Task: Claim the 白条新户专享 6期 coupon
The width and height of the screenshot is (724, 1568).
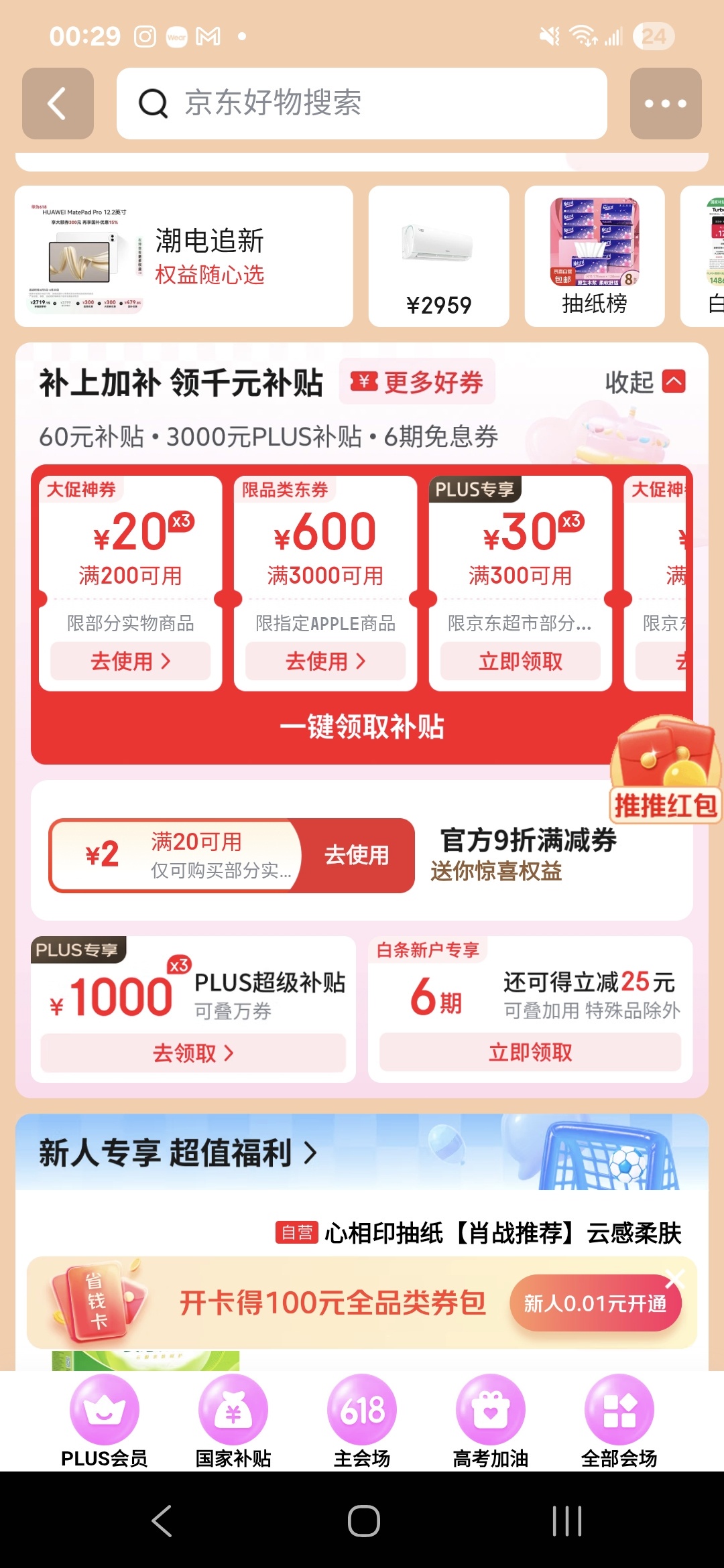Action: coord(530,1052)
